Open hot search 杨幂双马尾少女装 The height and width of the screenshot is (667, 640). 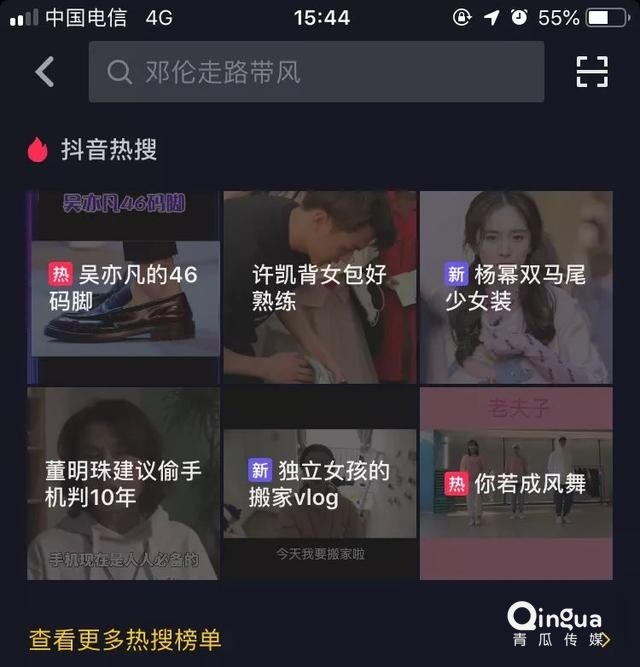coord(515,287)
